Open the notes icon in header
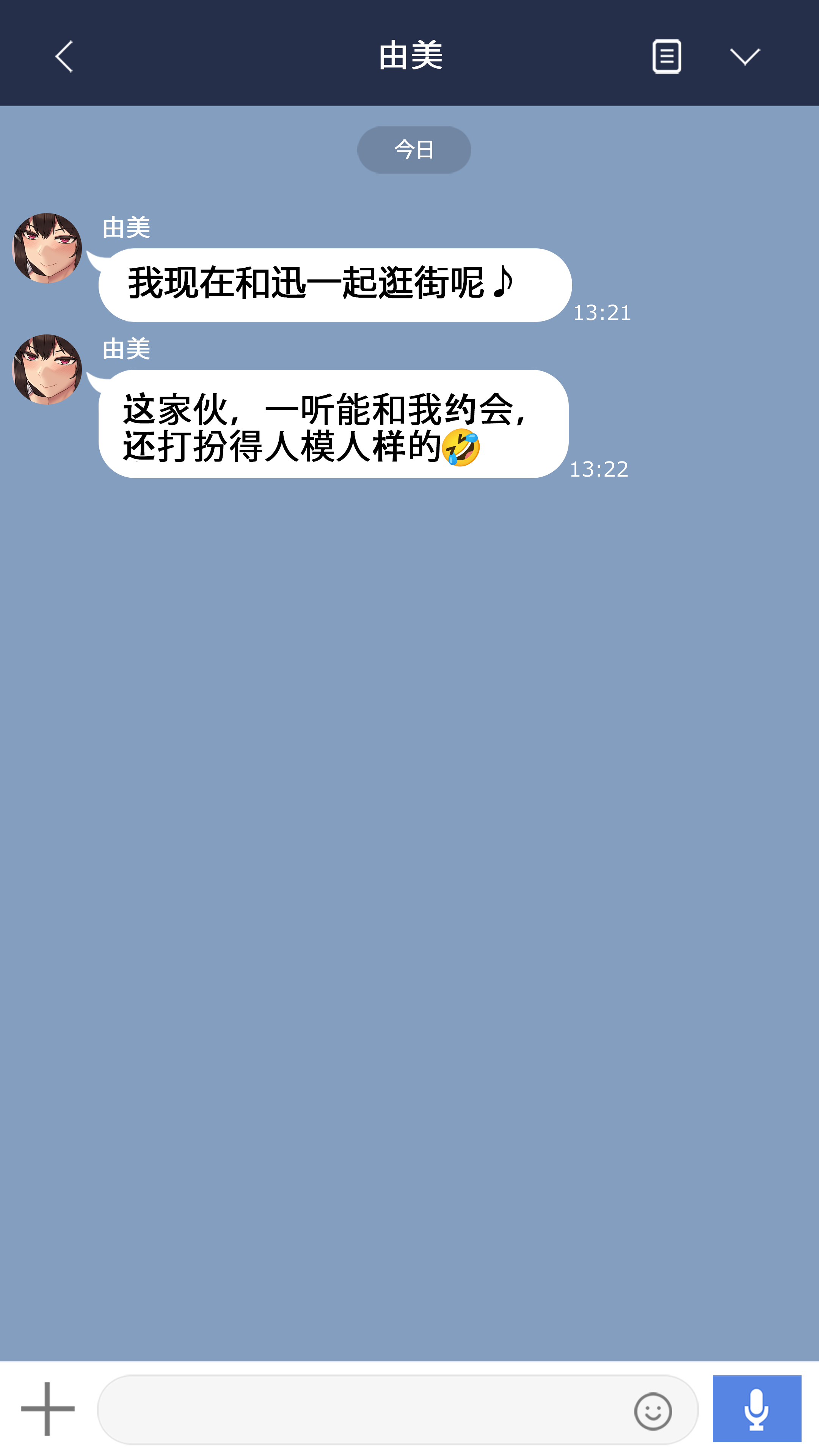 click(x=667, y=56)
